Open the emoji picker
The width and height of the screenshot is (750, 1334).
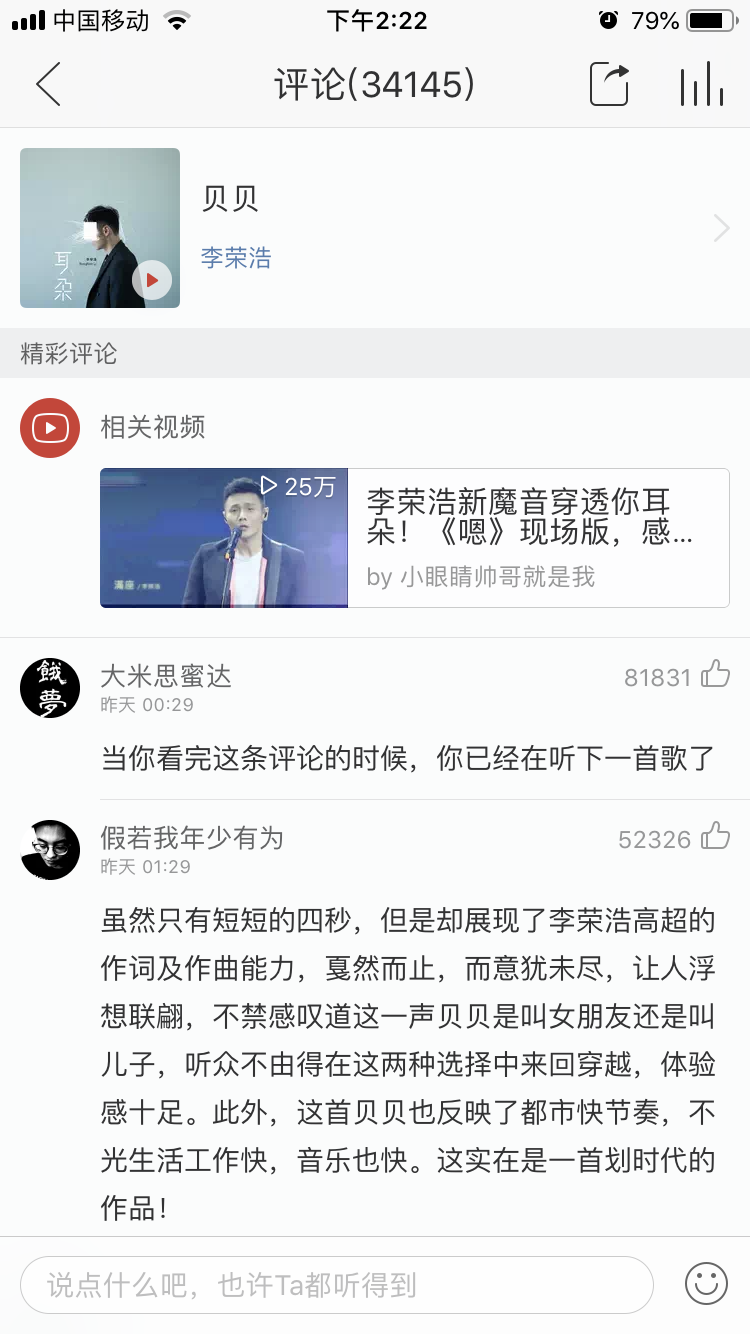(706, 1284)
